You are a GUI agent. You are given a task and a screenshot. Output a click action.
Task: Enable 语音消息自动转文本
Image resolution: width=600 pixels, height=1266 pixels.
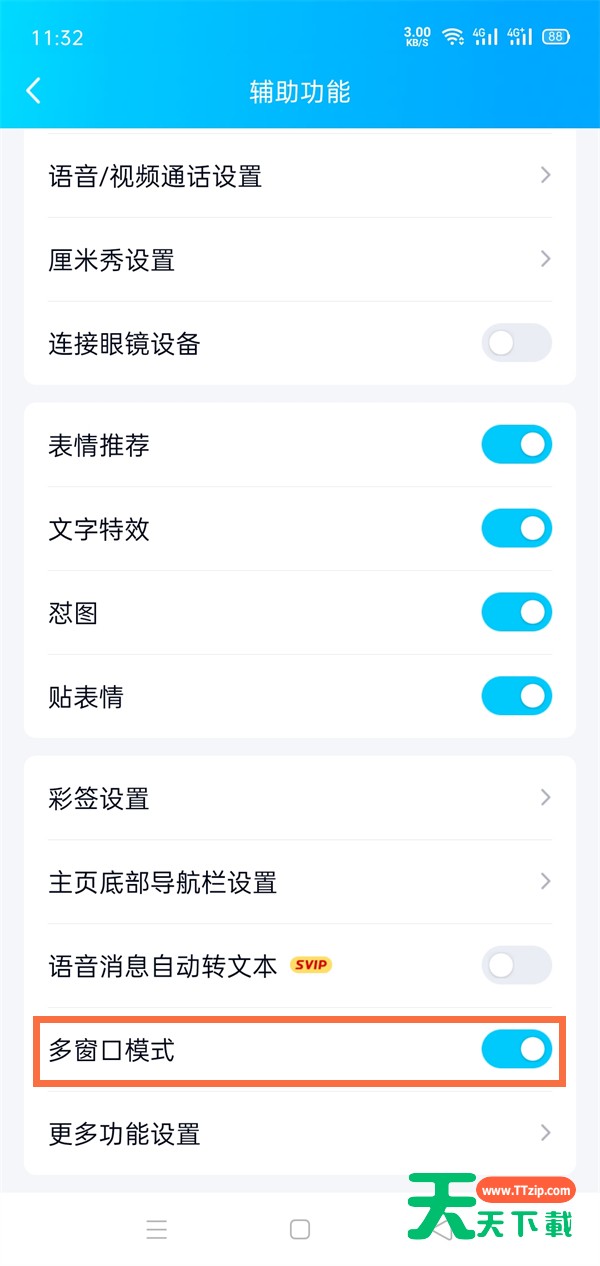[x=516, y=965]
